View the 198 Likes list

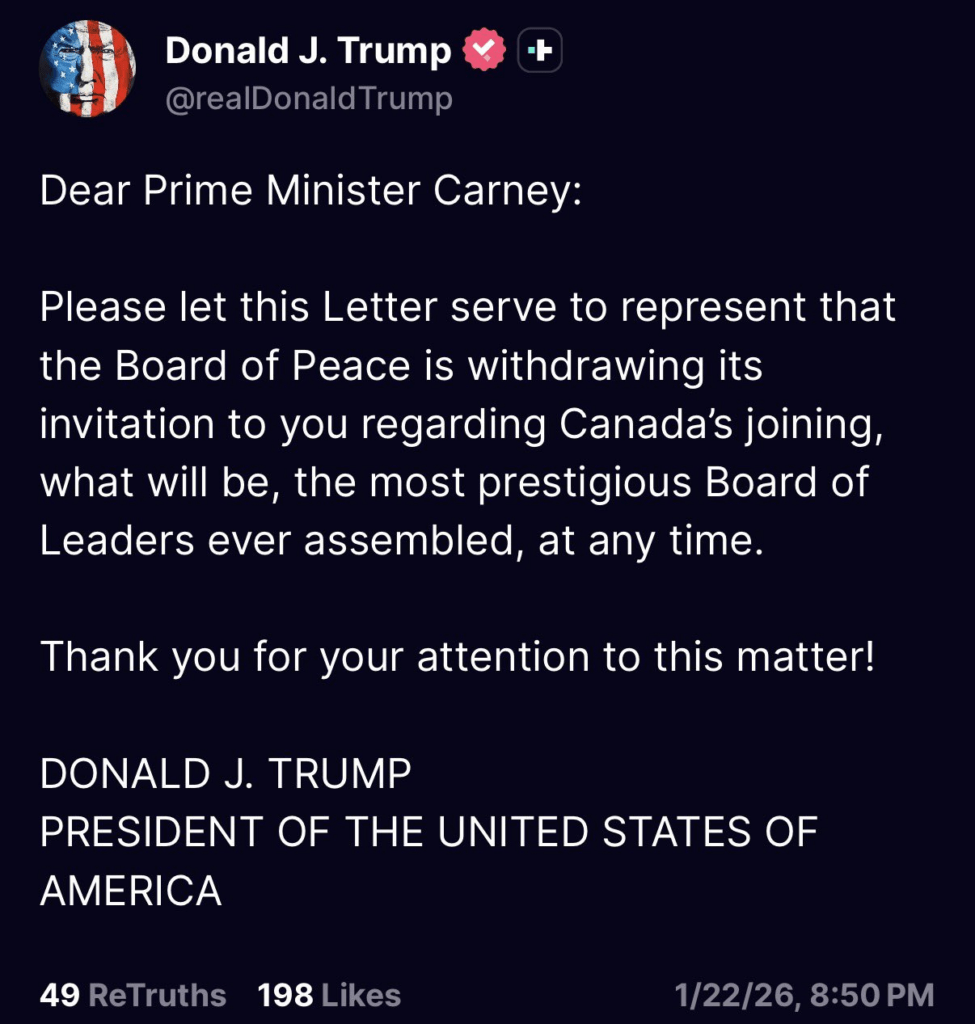coord(329,995)
